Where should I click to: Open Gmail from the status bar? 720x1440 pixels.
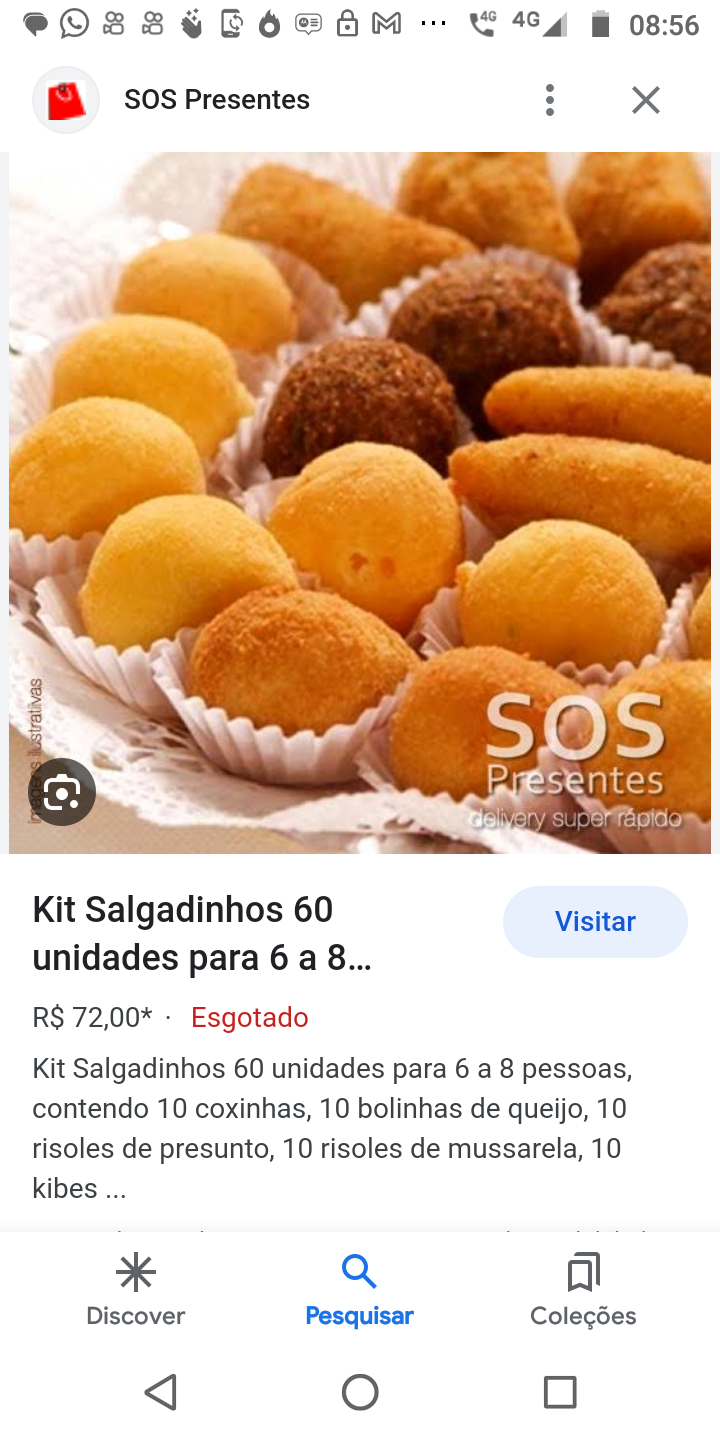click(x=387, y=21)
